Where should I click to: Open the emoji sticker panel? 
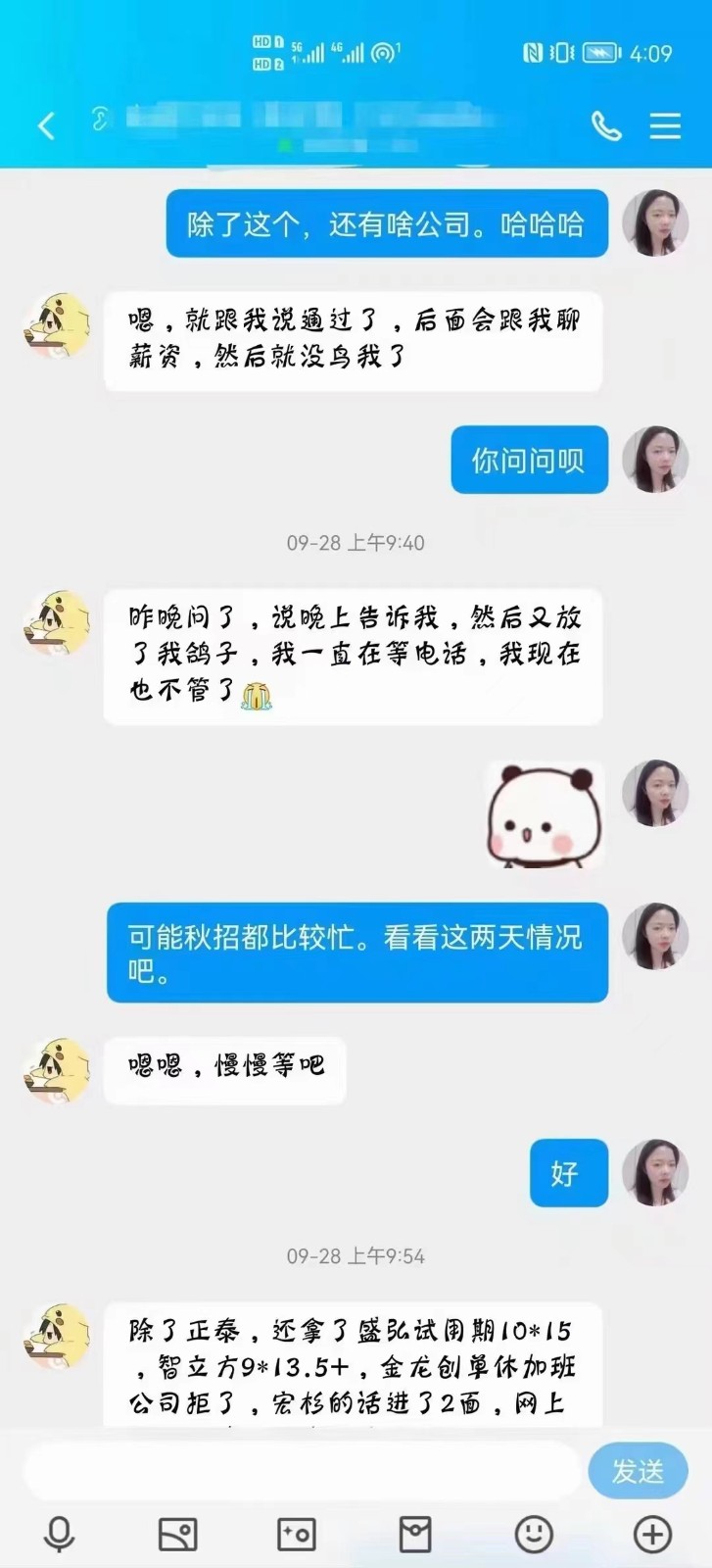click(534, 1534)
